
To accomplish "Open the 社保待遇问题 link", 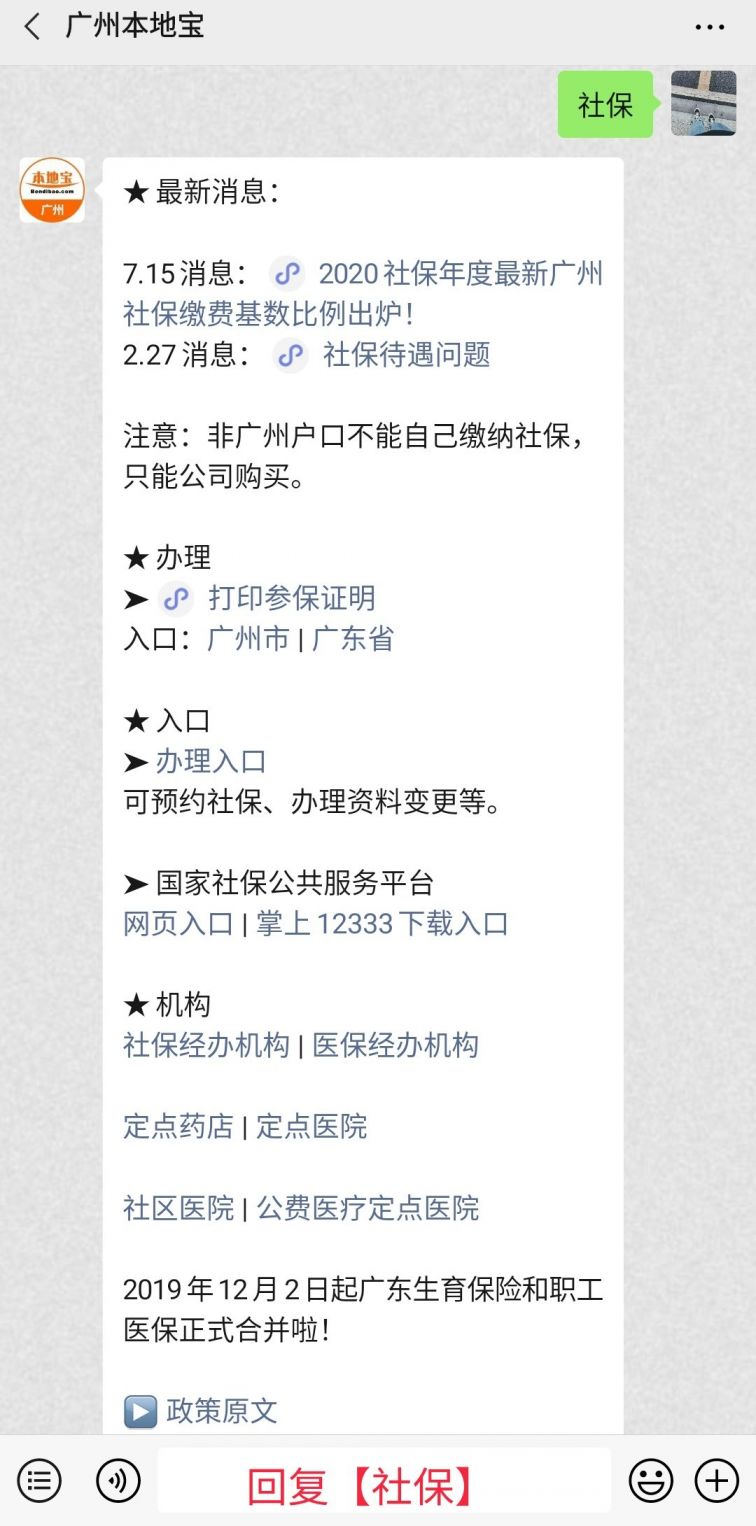I will click(406, 355).
